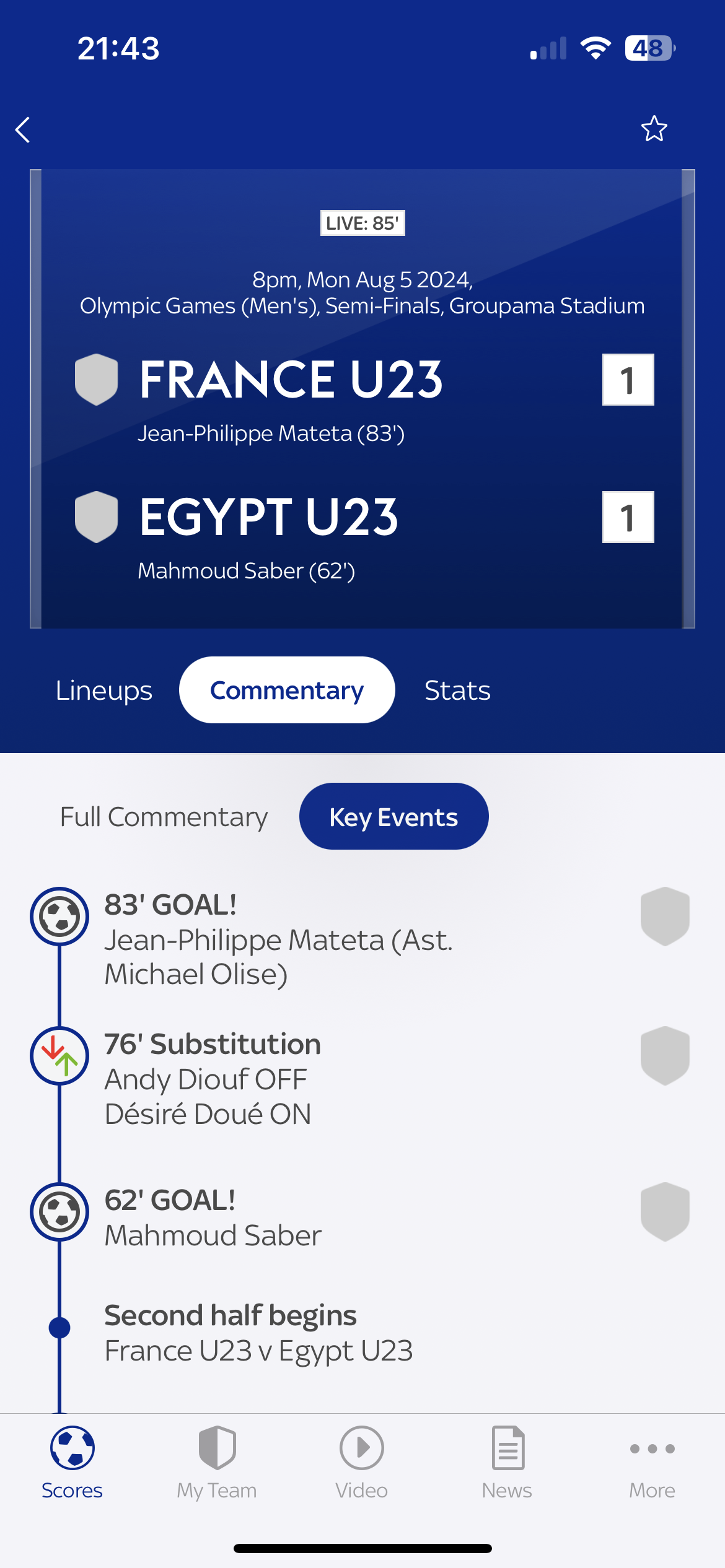Favourite this match with the star
Viewport: 725px width, 1568px height.
[x=654, y=129]
